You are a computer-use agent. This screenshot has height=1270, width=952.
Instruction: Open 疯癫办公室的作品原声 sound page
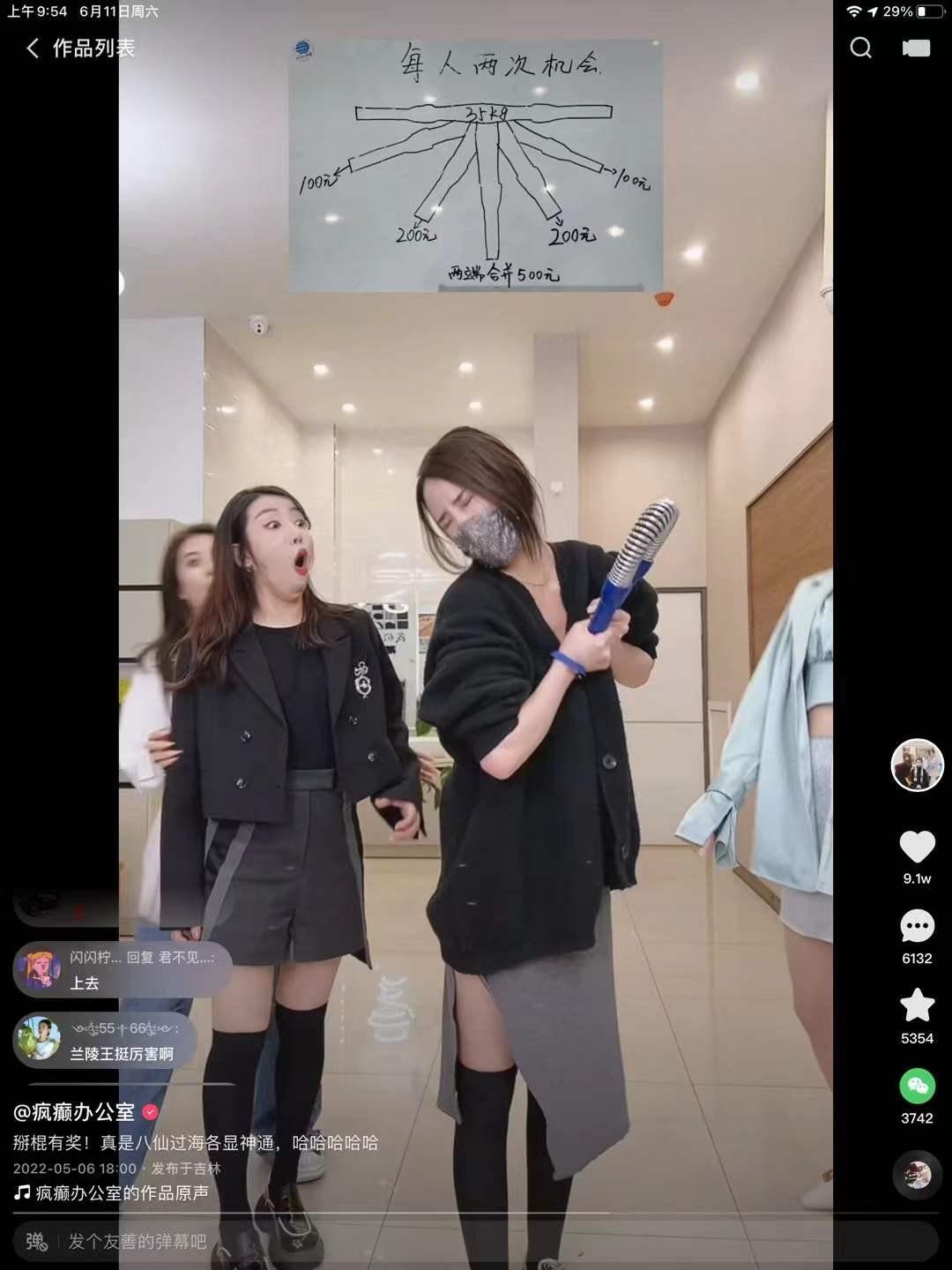tap(122, 1193)
